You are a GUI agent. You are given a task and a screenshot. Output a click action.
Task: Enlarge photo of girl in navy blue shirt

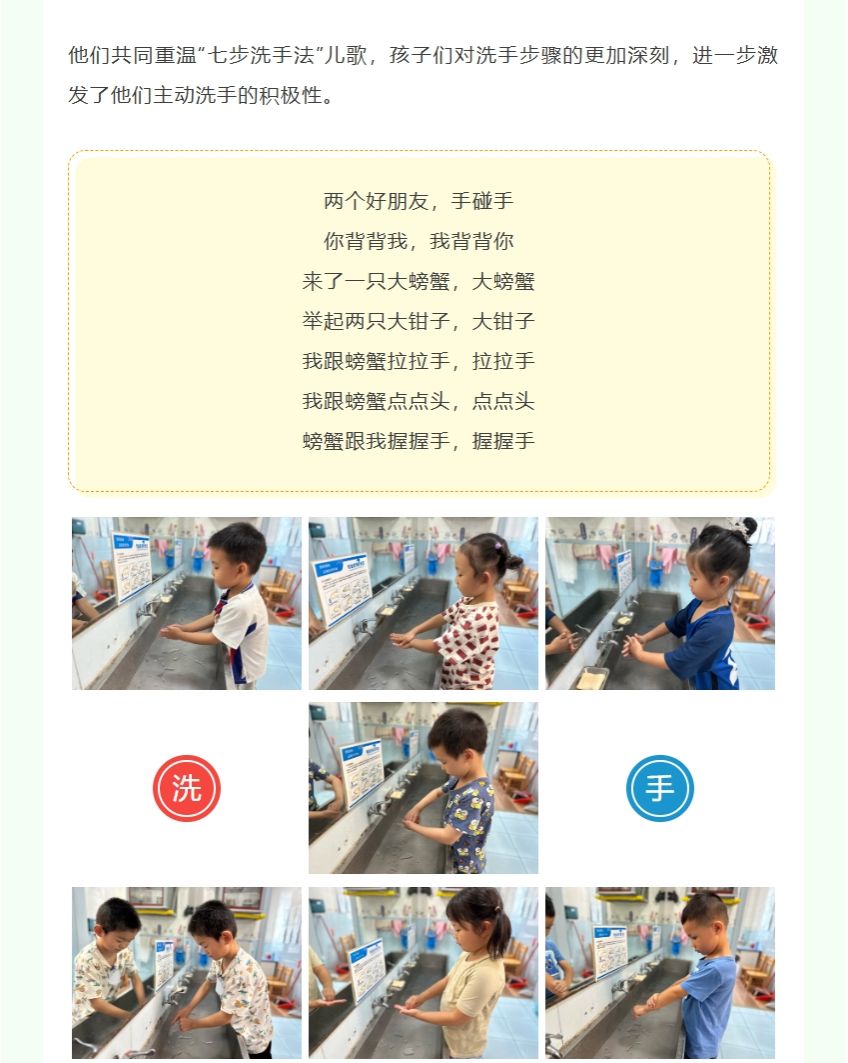point(660,603)
